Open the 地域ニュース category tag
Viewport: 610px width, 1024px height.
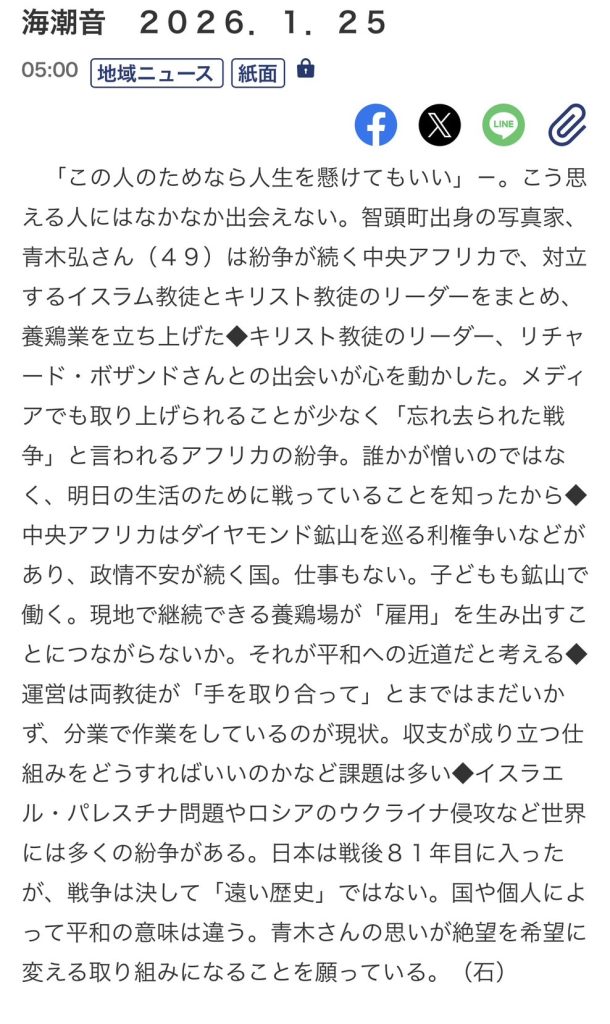(x=156, y=72)
